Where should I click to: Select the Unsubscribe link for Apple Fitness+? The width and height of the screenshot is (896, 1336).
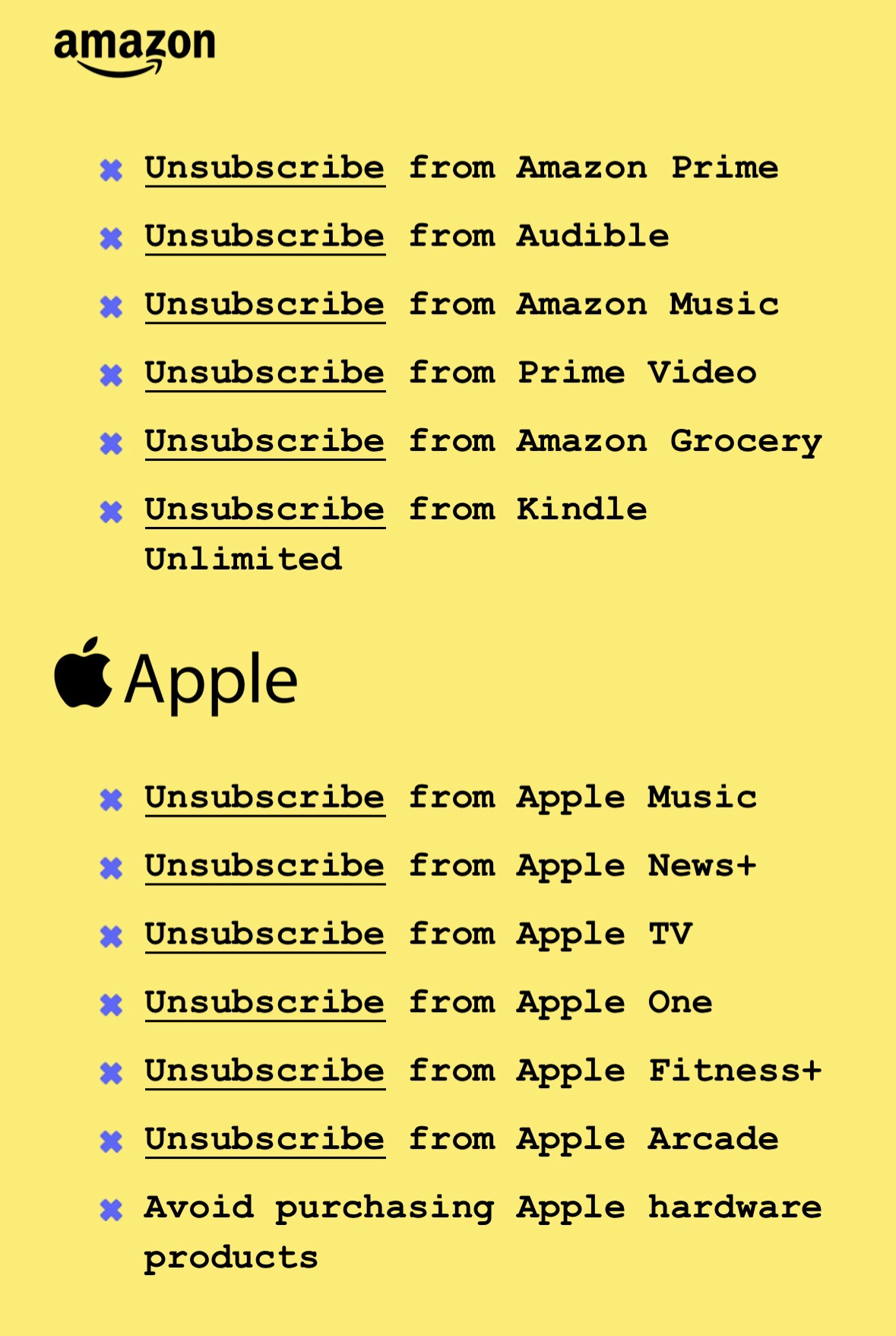pyautogui.click(x=264, y=1071)
